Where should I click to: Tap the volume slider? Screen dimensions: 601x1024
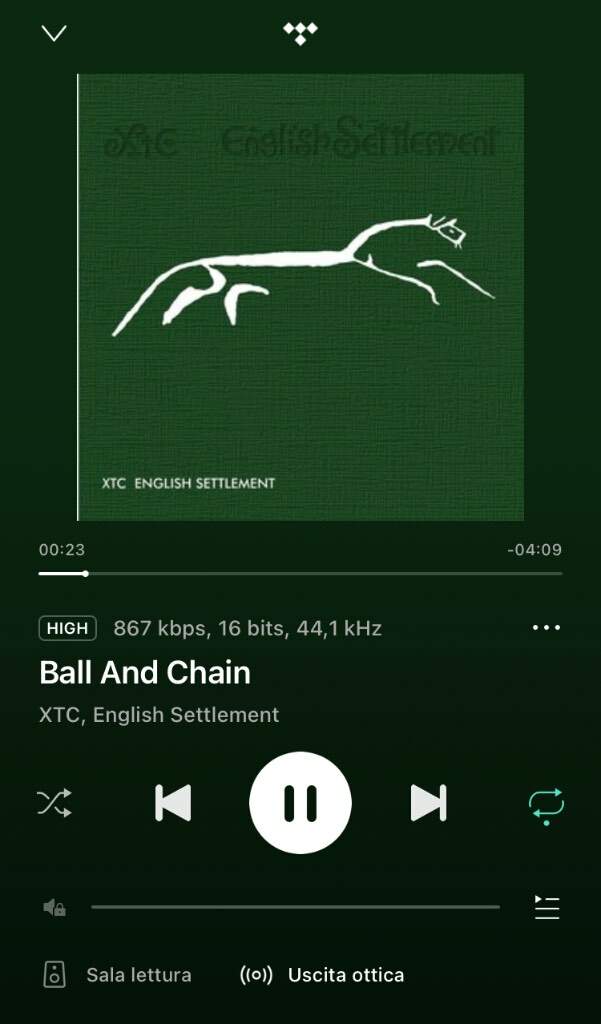[295, 907]
